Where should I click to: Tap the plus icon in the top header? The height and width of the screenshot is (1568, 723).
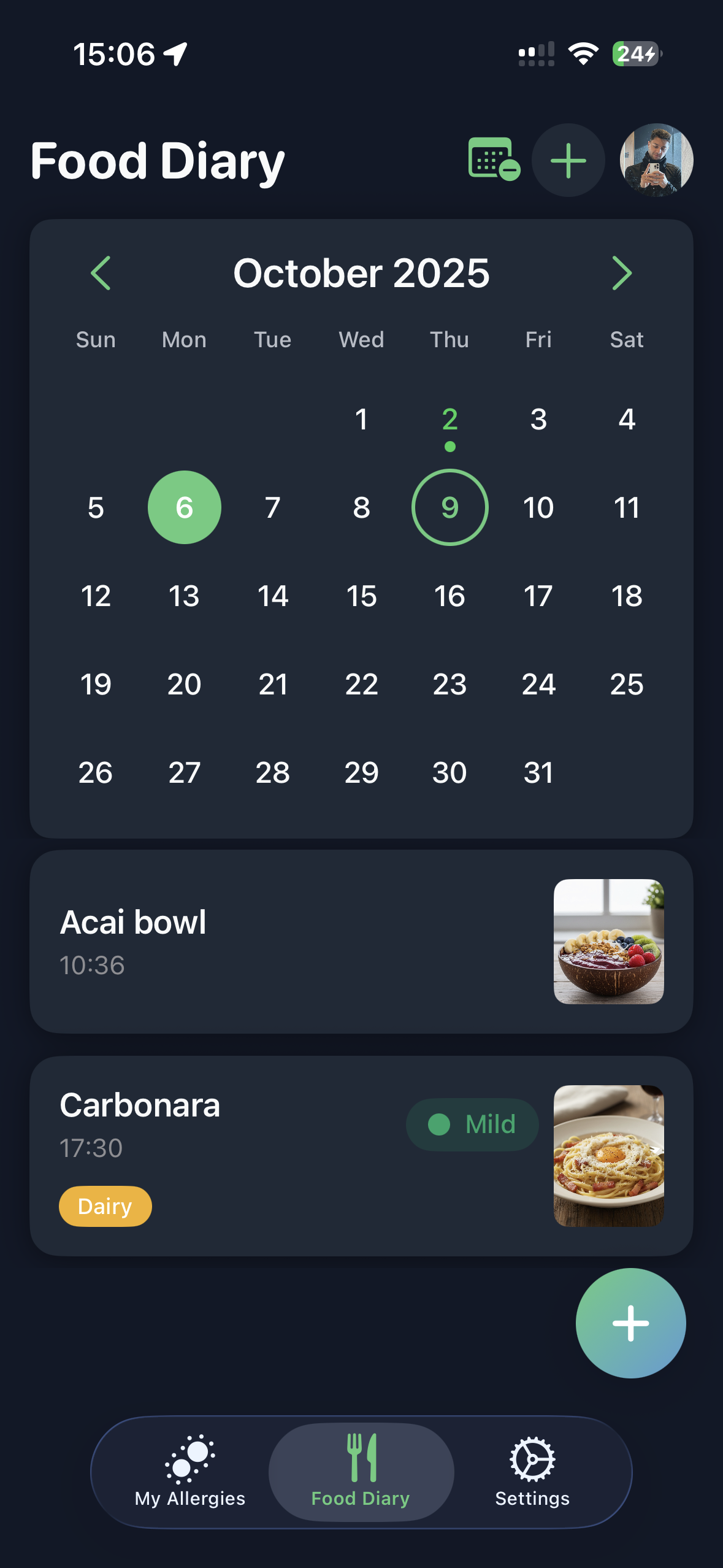point(567,161)
